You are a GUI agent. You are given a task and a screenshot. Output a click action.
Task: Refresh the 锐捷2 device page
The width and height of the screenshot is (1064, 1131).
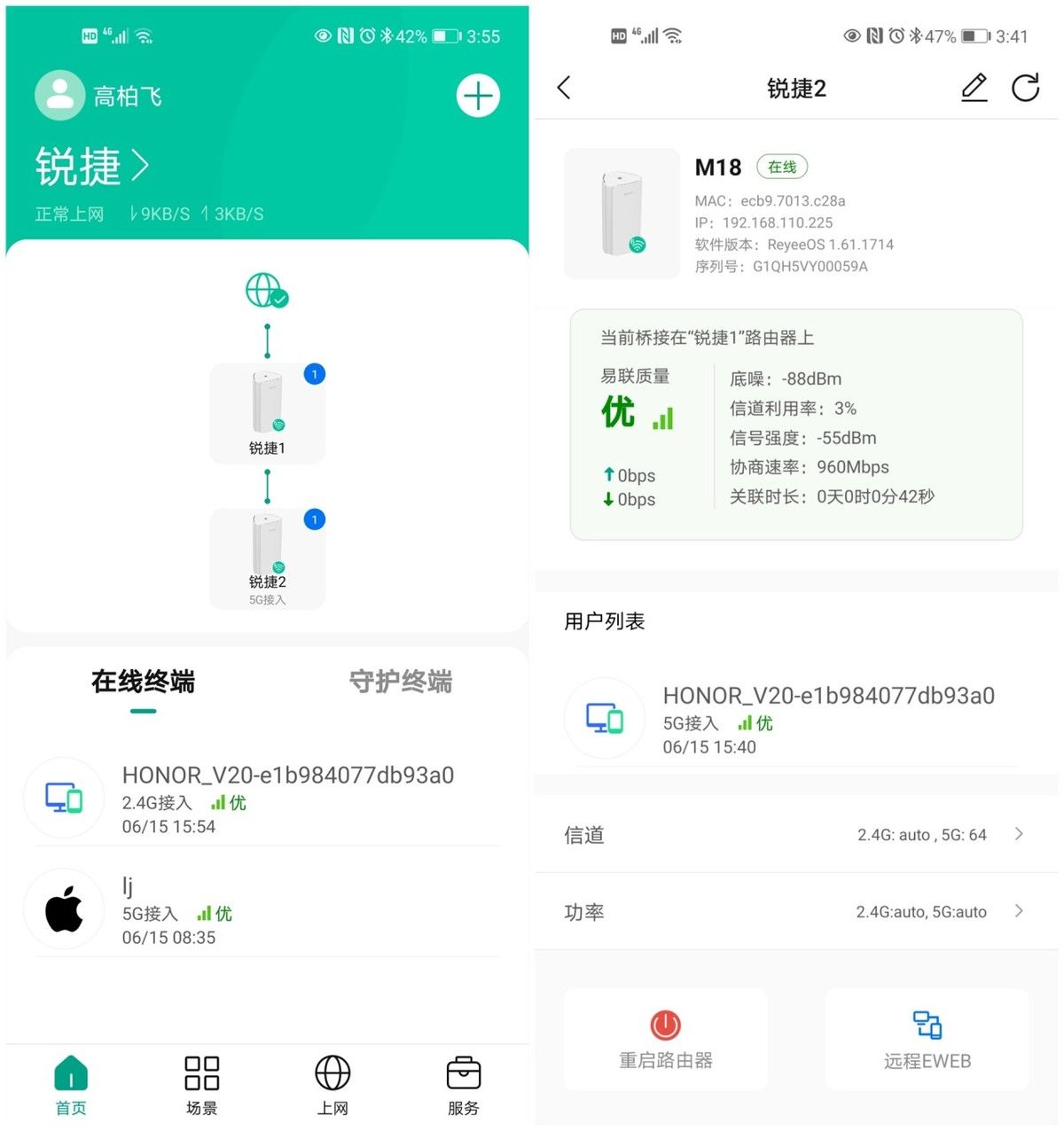pos(1025,88)
